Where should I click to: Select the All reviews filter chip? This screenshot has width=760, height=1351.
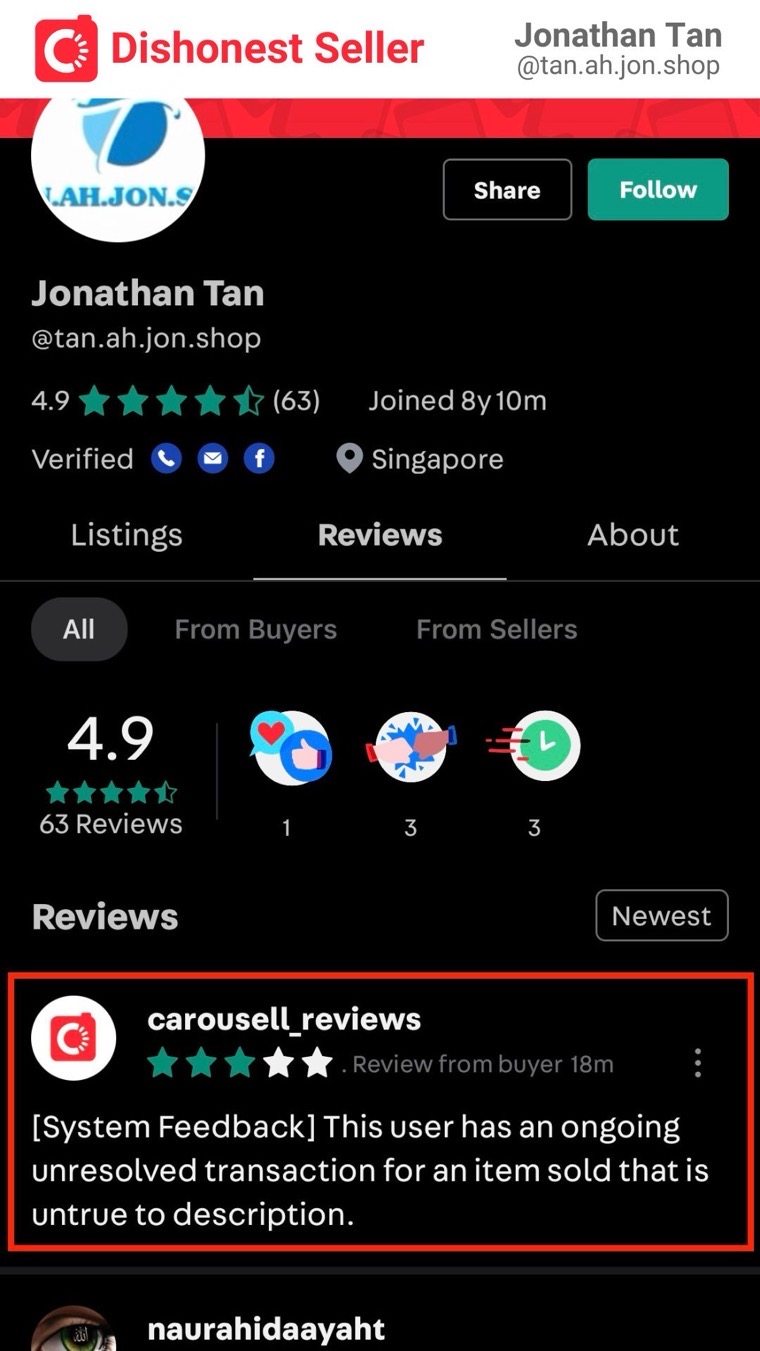point(79,629)
